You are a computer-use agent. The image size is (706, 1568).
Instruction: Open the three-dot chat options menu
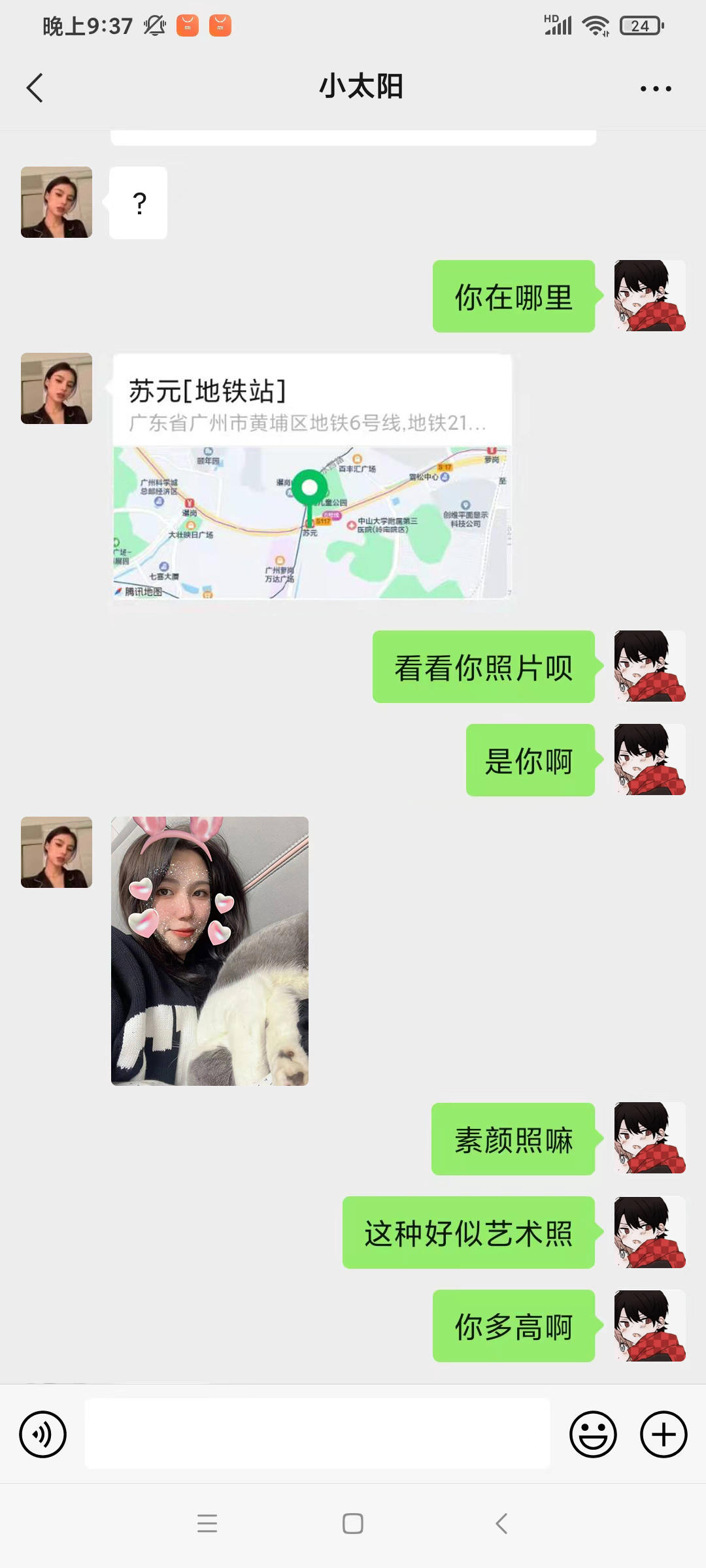(x=656, y=89)
